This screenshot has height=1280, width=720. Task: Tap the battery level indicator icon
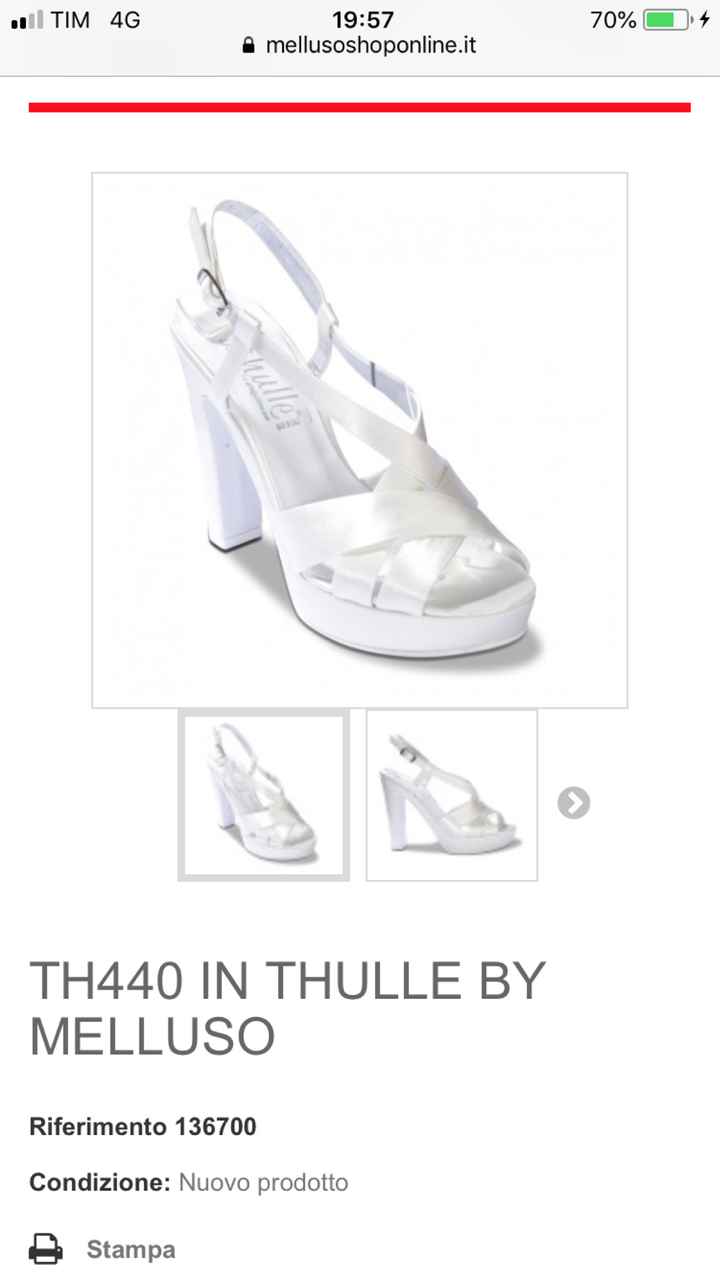[x=668, y=18]
